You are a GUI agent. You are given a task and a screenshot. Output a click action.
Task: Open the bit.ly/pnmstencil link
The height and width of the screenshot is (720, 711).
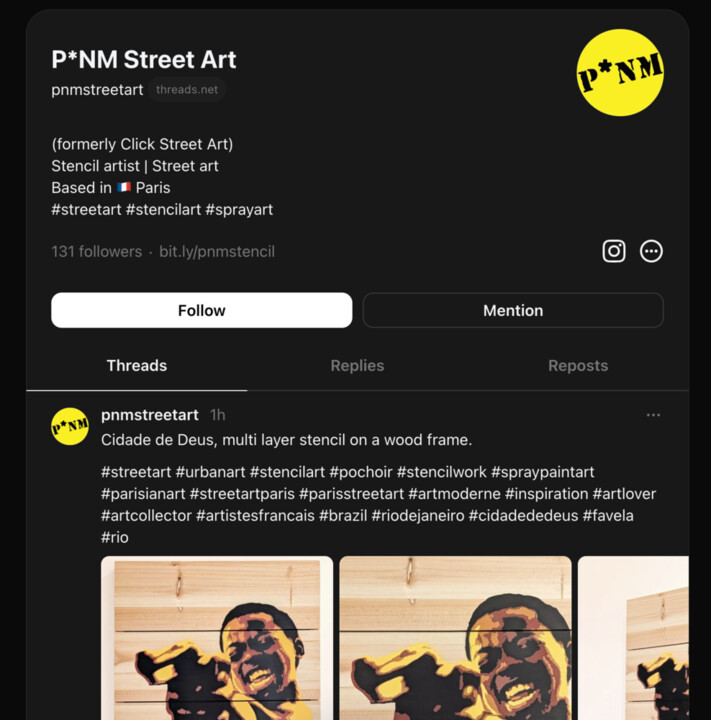pos(217,252)
